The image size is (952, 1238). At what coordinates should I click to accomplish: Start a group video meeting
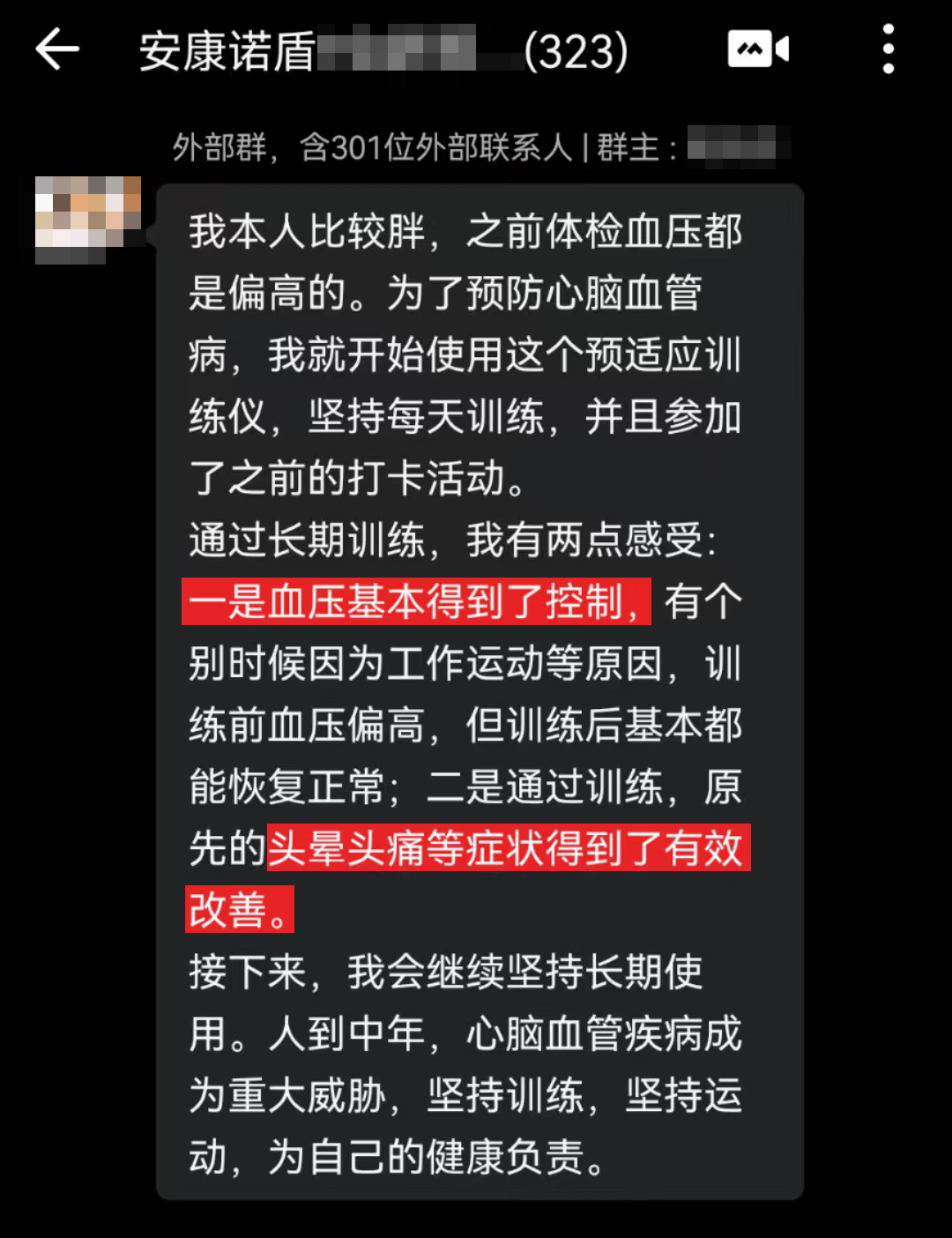tap(757, 49)
